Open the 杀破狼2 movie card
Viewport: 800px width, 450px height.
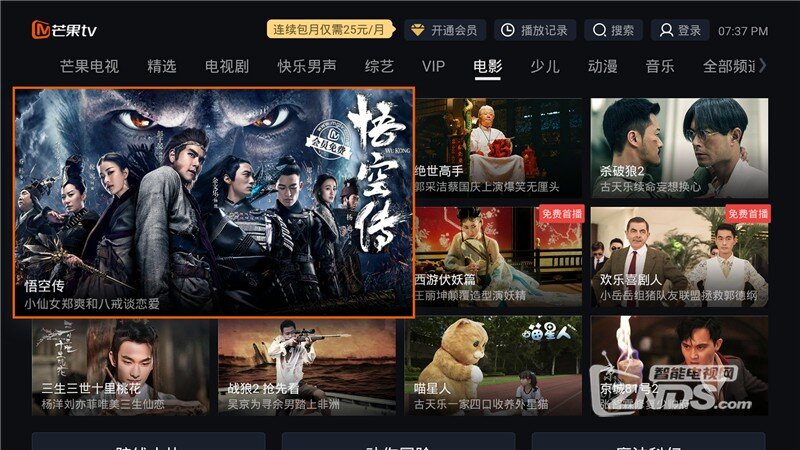(x=679, y=147)
